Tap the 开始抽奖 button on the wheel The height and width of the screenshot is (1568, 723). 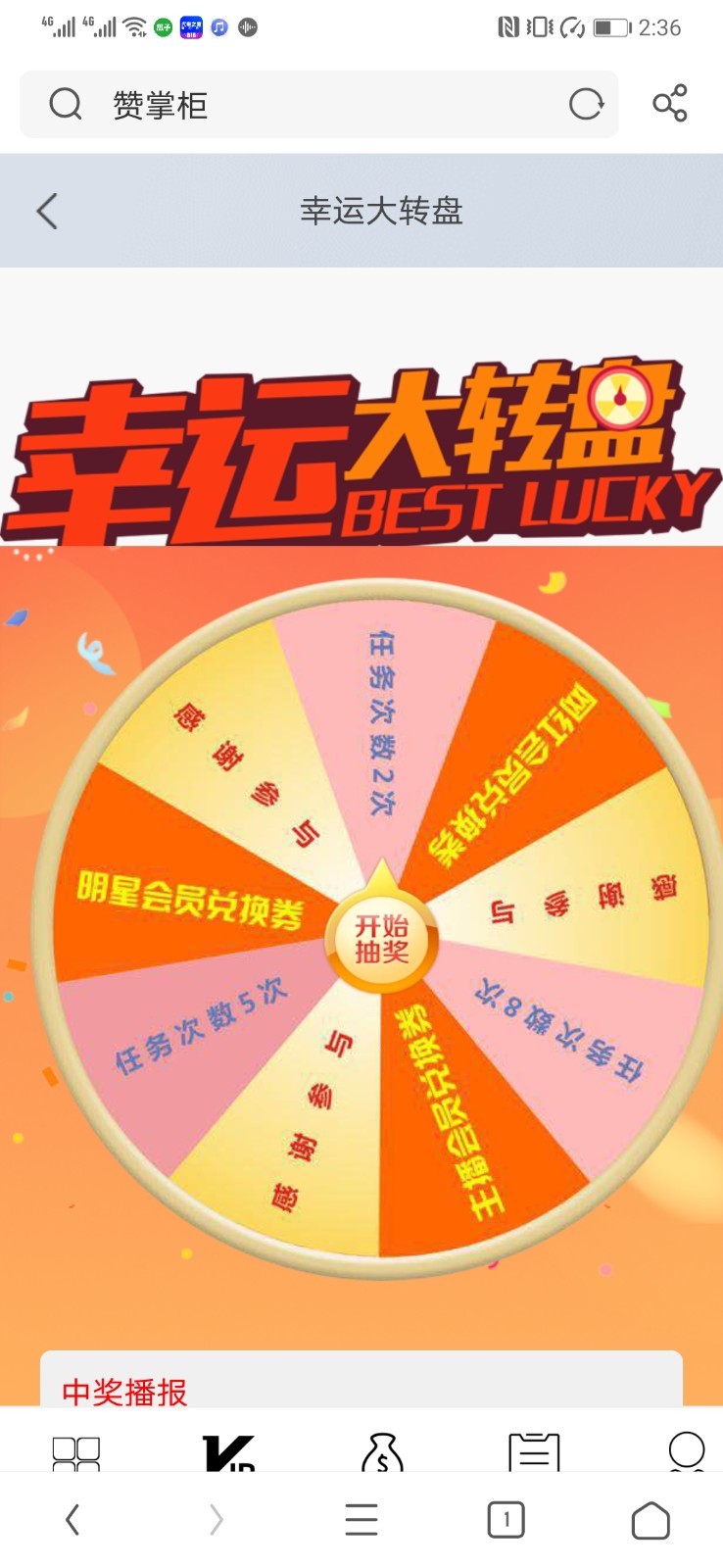pyautogui.click(x=381, y=939)
